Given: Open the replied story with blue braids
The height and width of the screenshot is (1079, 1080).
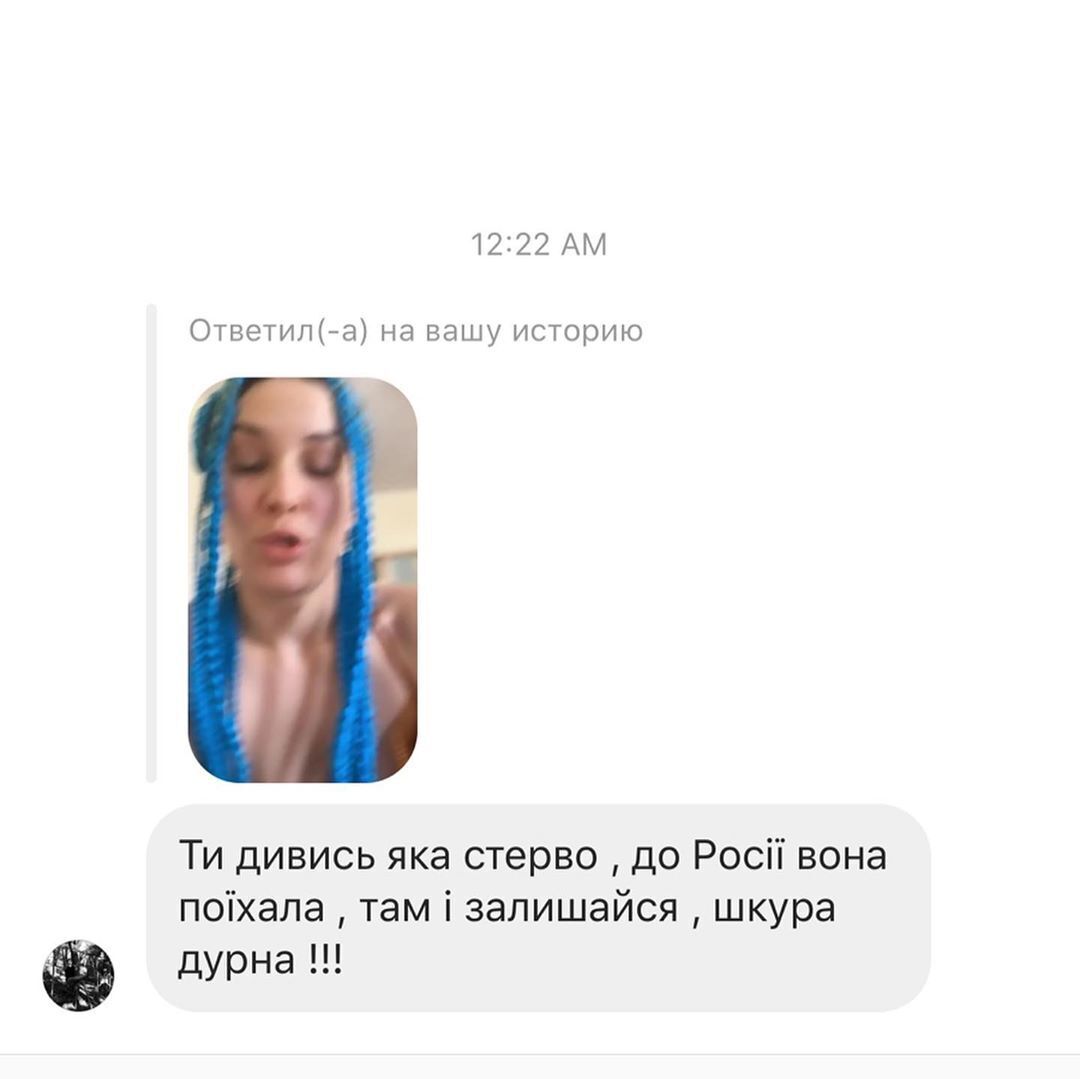Looking at the screenshot, I should click(x=302, y=579).
